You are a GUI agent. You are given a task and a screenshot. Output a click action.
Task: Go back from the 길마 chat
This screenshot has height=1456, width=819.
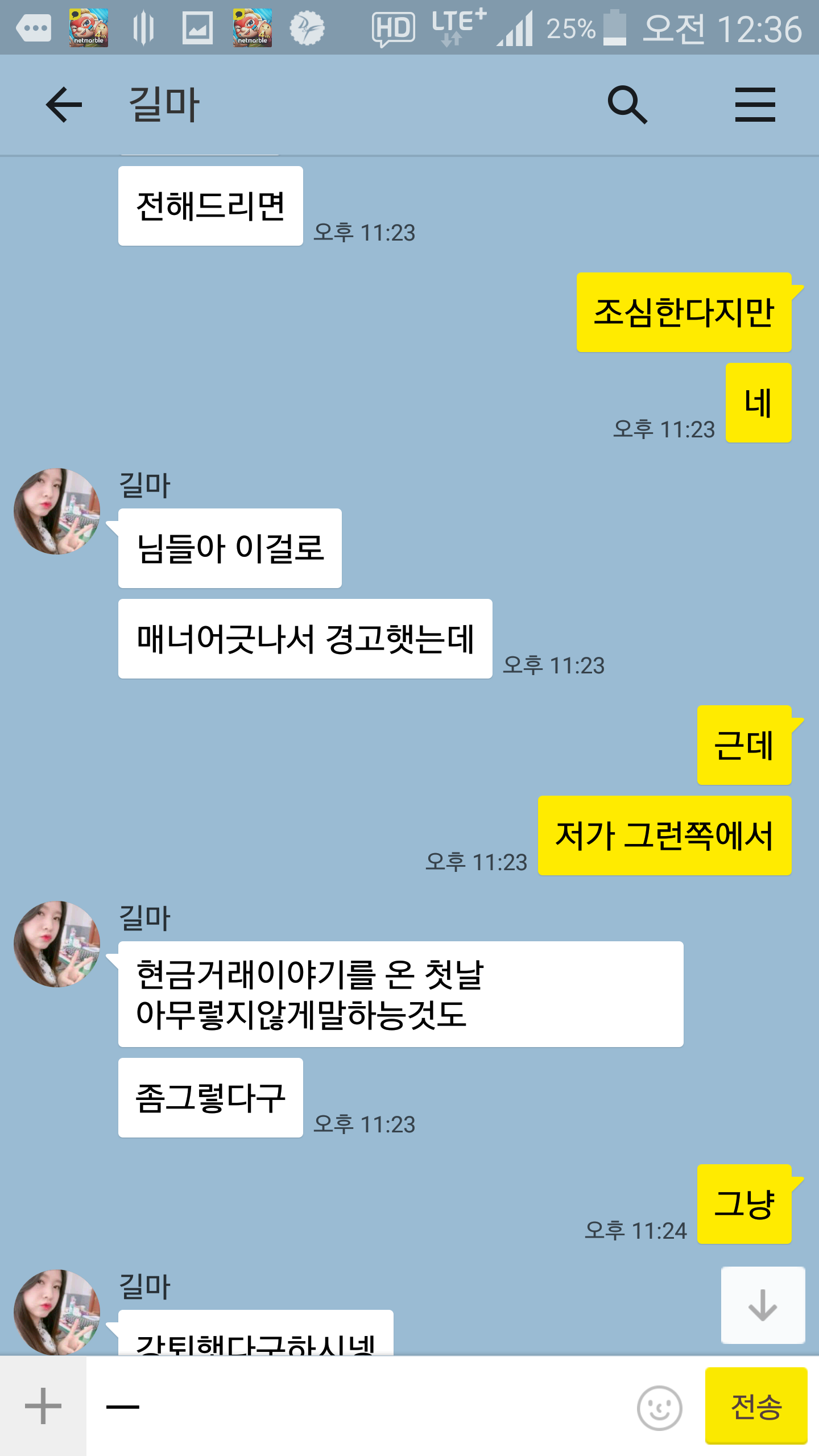64,105
